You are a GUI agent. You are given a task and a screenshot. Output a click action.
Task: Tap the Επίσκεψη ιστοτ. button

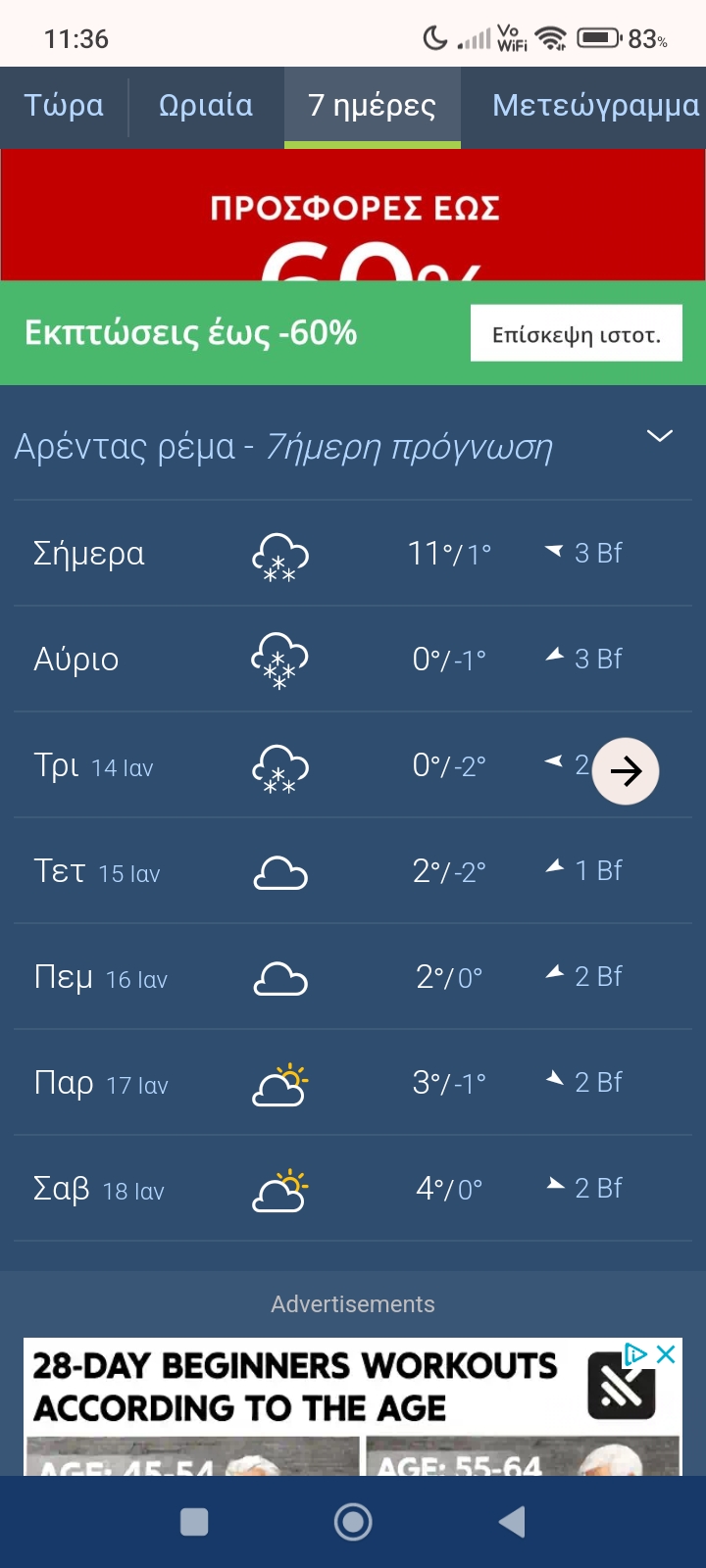tap(576, 334)
